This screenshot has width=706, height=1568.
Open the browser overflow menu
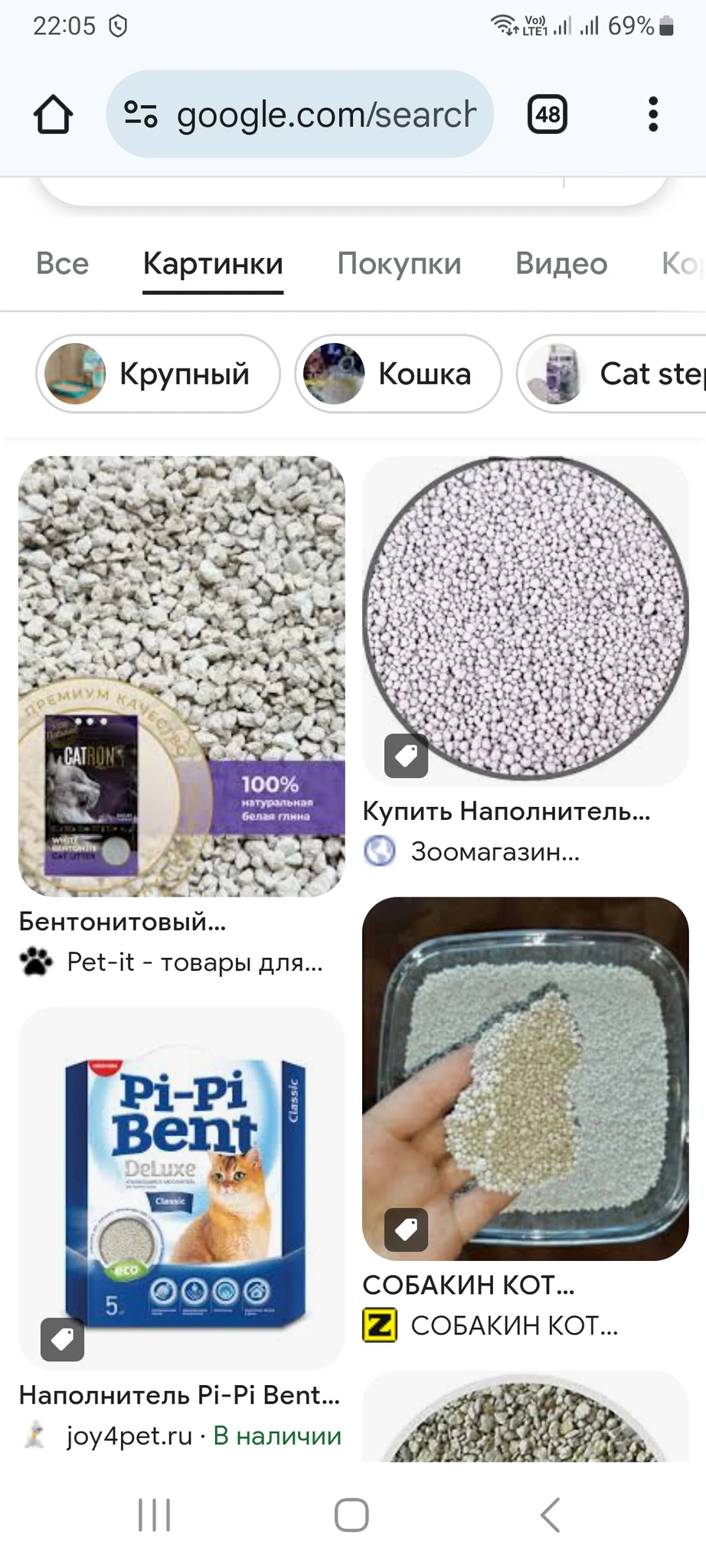[652, 115]
